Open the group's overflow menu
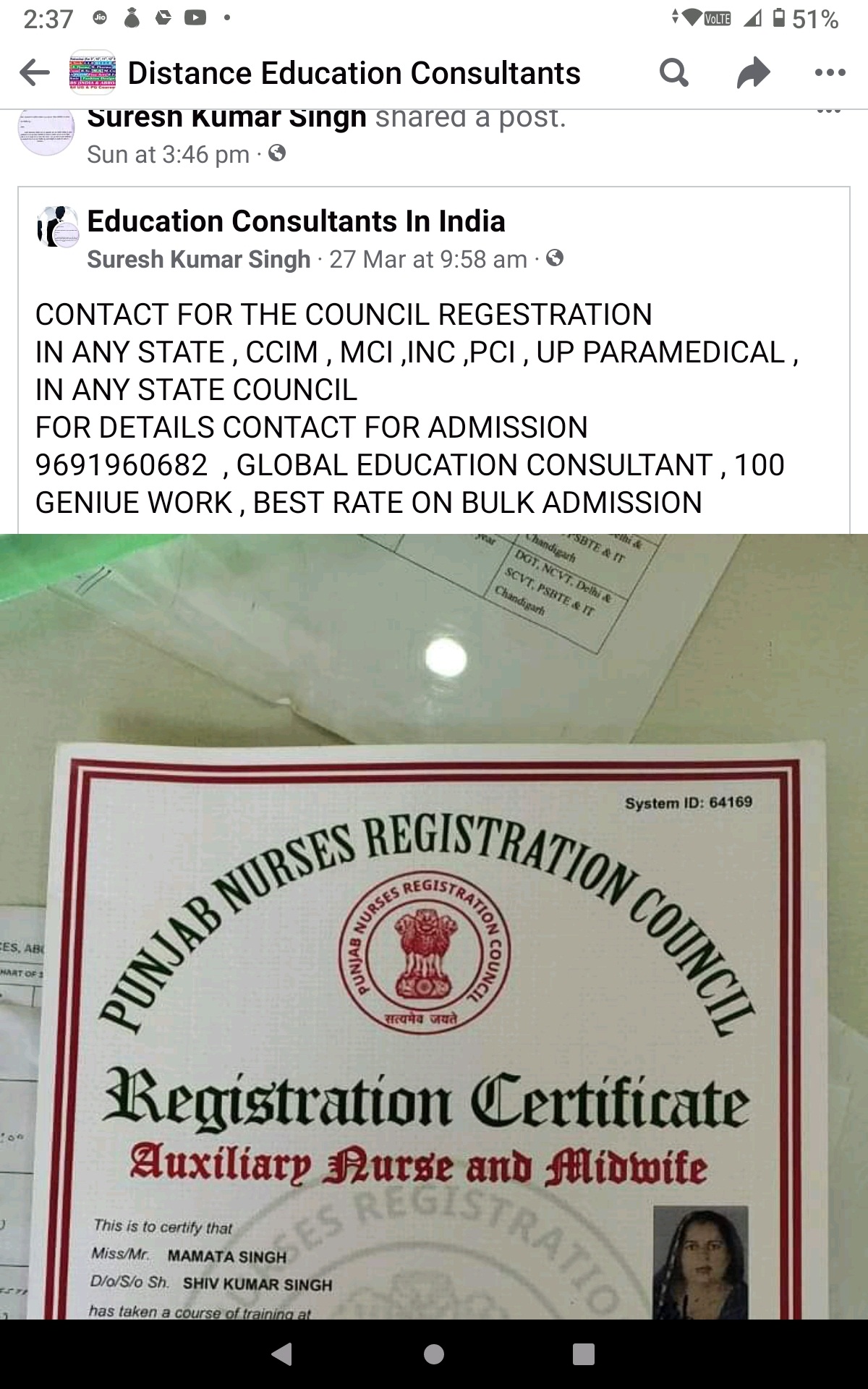 pyautogui.click(x=830, y=72)
